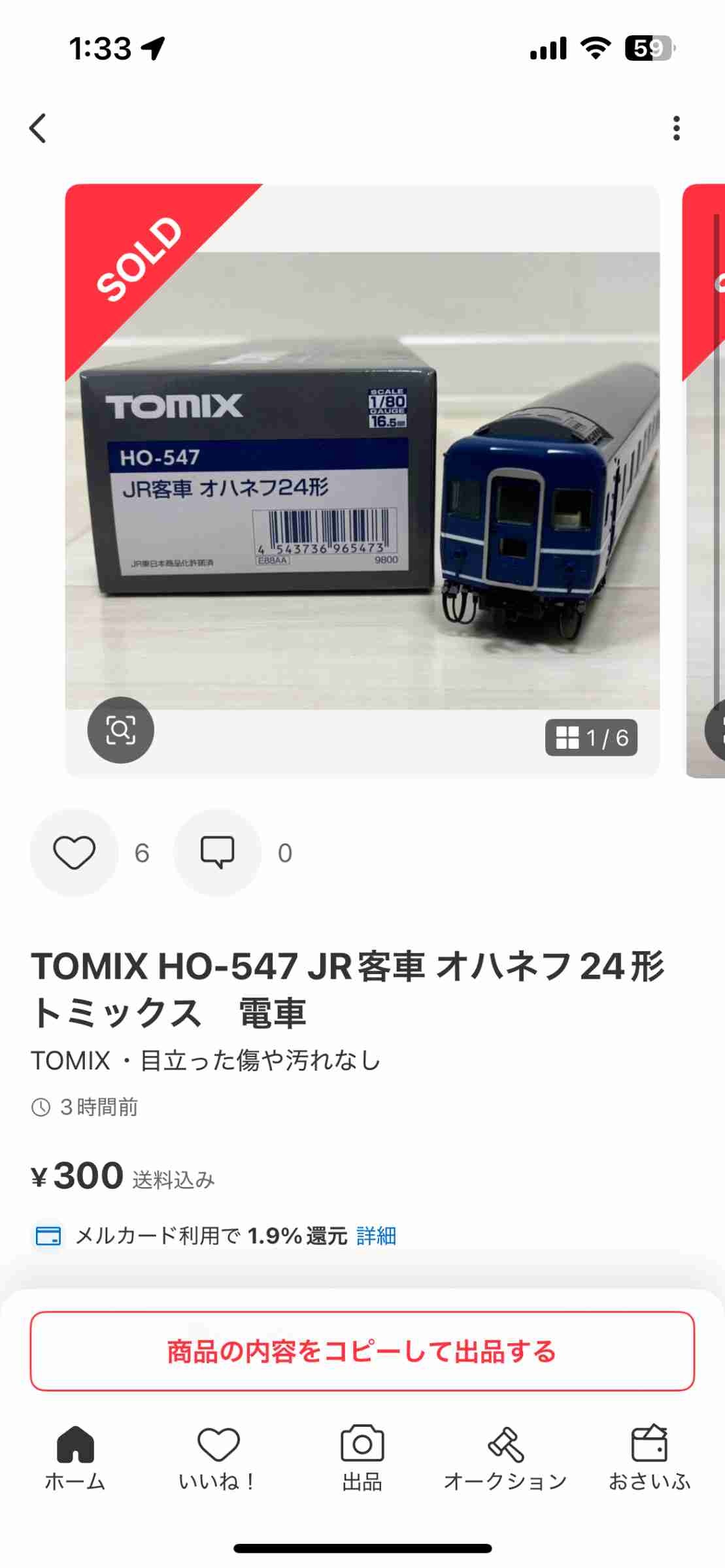Open 詳細 link for Mercard rewards
This screenshot has height=1568, width=725.
pyautogui.click(x=377, y=1236)
